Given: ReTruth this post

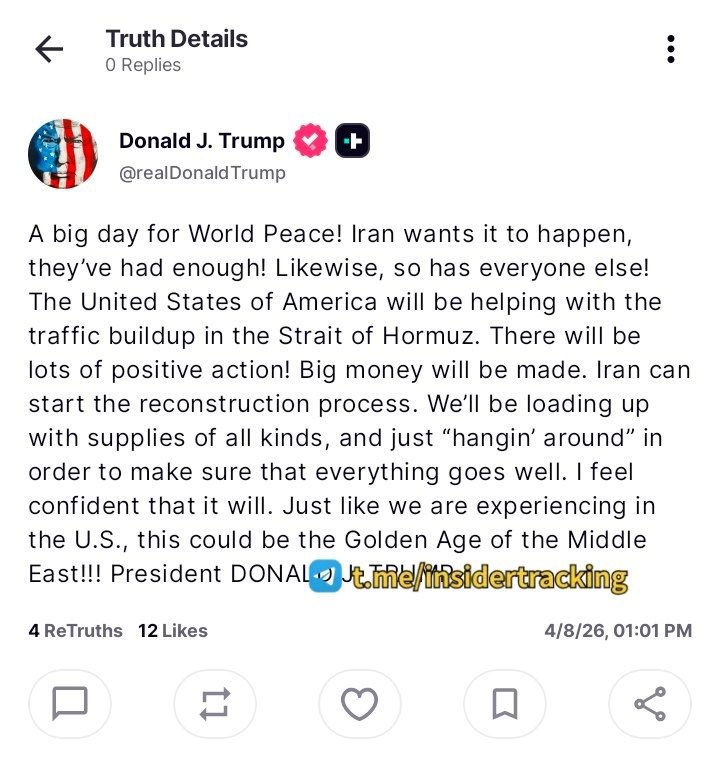Looking at the screenshot, I should [214, 704].
